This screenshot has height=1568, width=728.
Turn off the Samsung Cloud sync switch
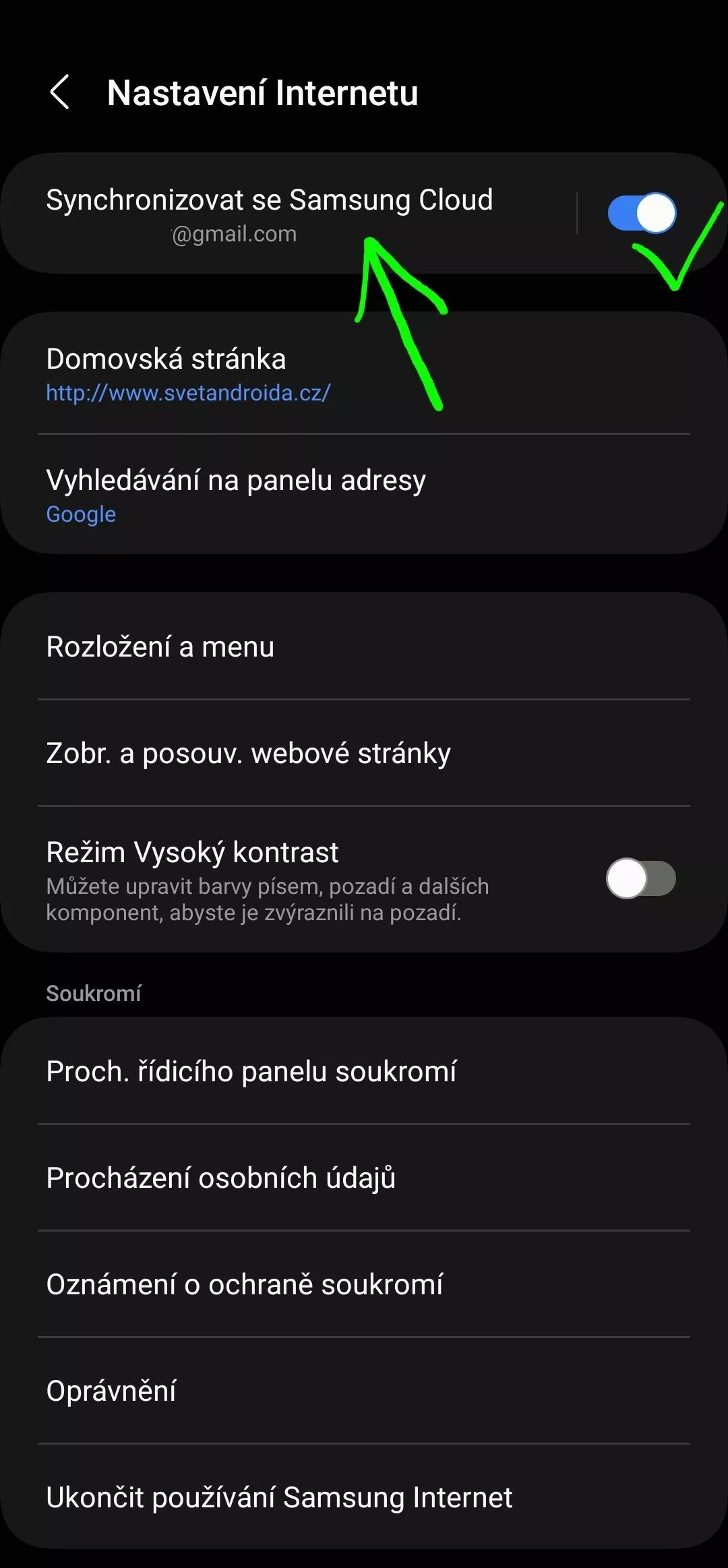click(642, 213)
